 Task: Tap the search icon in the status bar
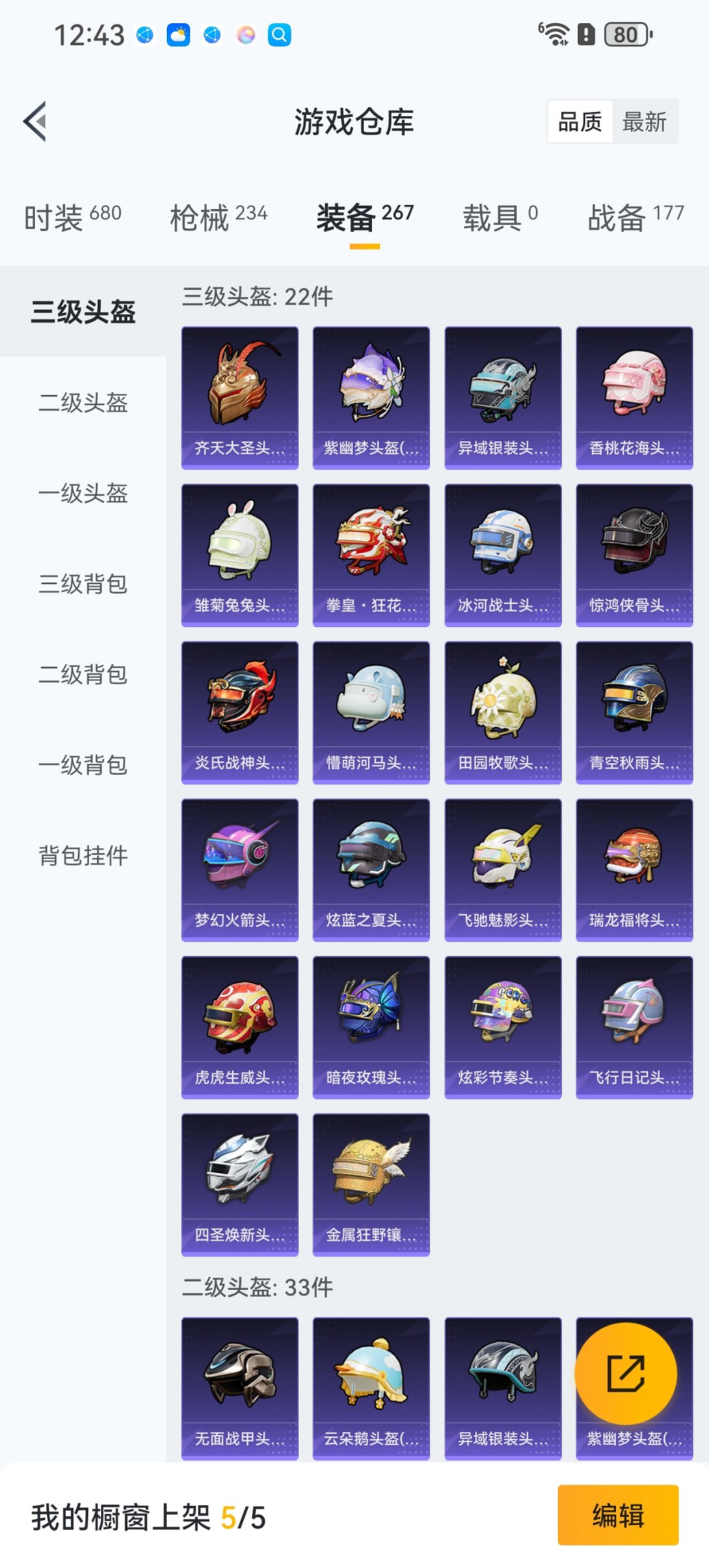pos(278,33)
